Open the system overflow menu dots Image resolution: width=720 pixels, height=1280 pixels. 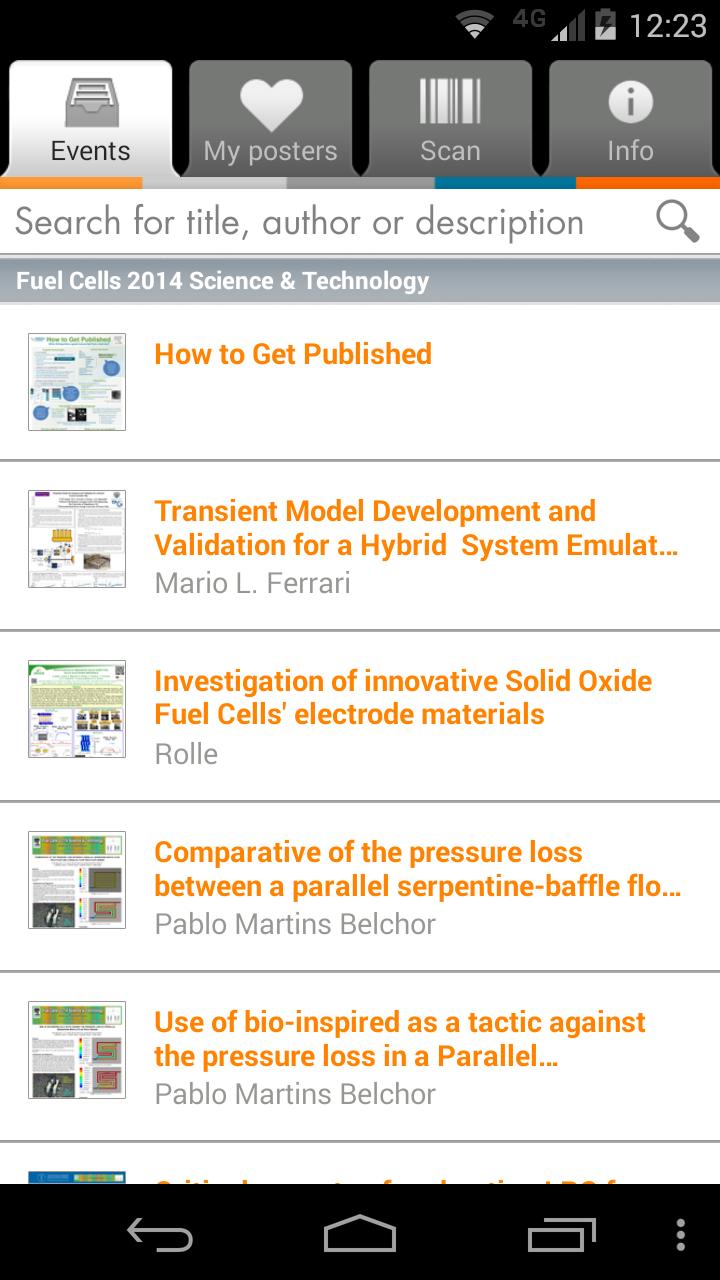point(681,1234)
